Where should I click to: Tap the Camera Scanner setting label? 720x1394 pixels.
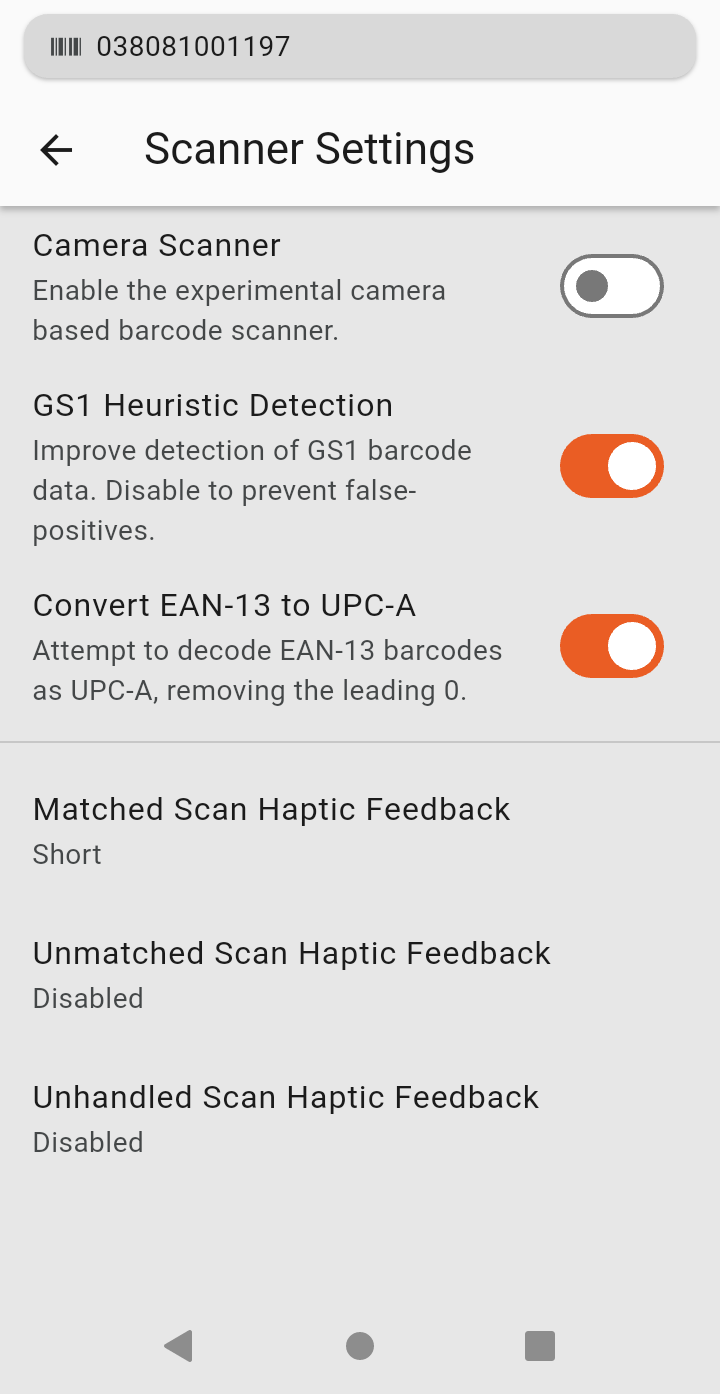156,245
